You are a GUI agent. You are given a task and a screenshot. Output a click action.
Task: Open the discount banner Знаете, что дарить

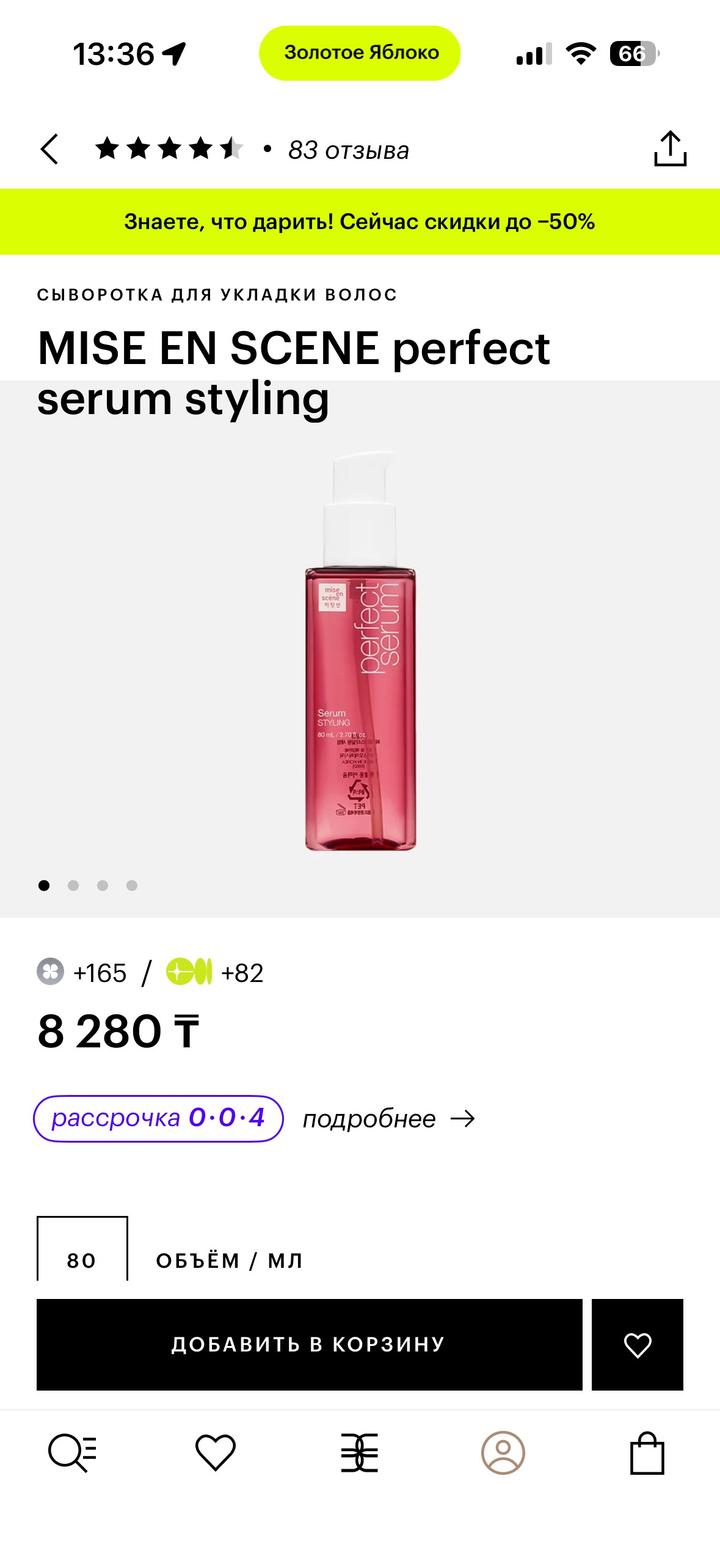tap(360, 221)
